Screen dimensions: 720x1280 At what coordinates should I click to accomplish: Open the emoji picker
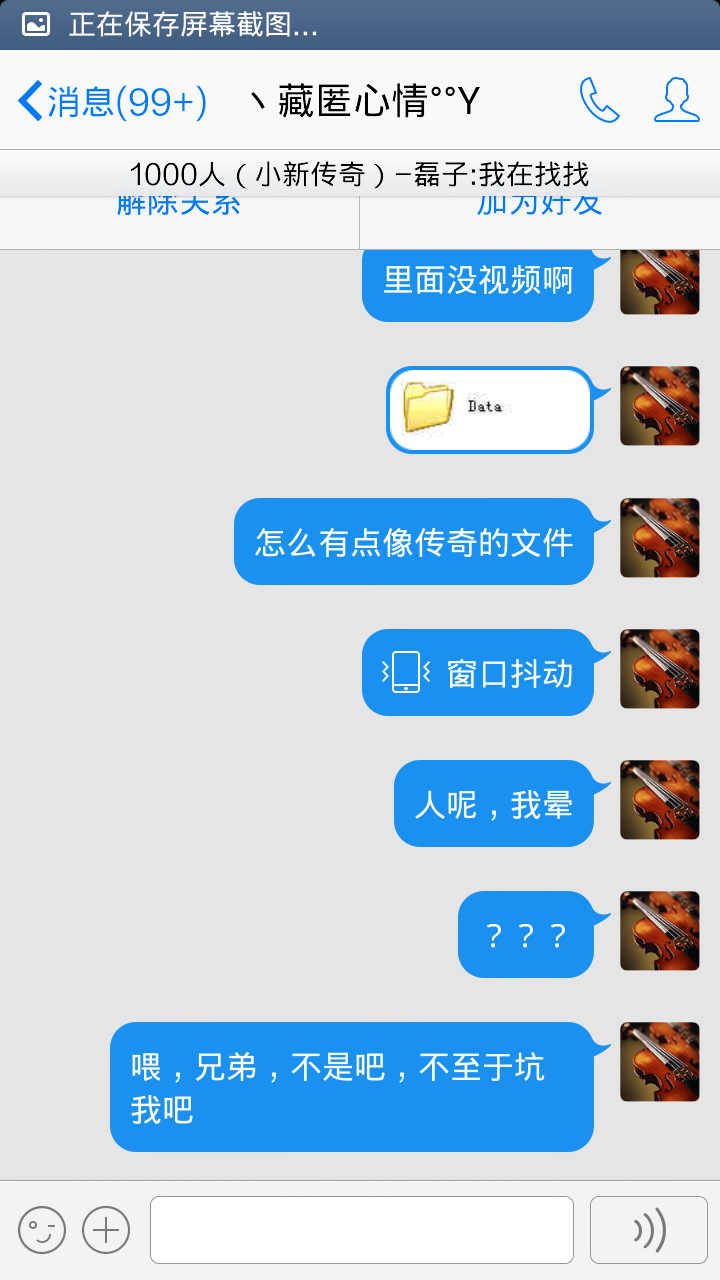(42, 1230)
